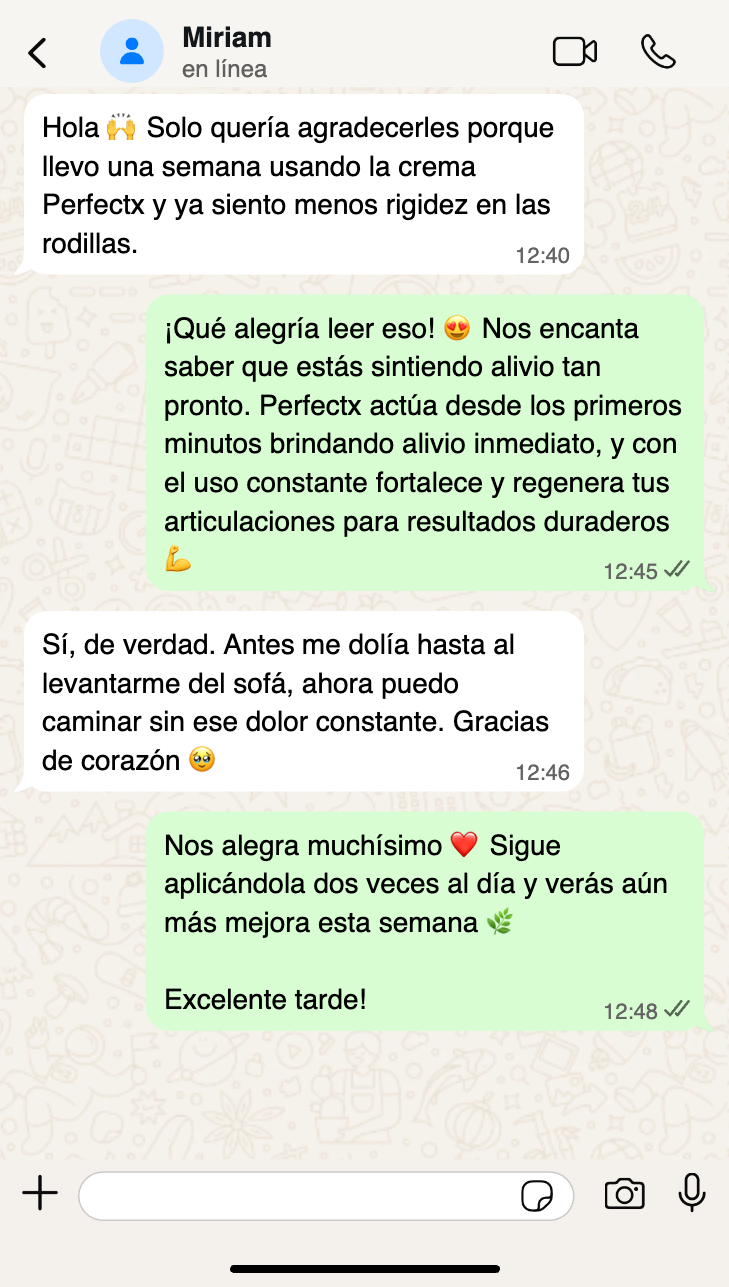Viewport: 729px width, 1287px height.
Task: Open the plus attachment menu
Action: click(40, 1193)
